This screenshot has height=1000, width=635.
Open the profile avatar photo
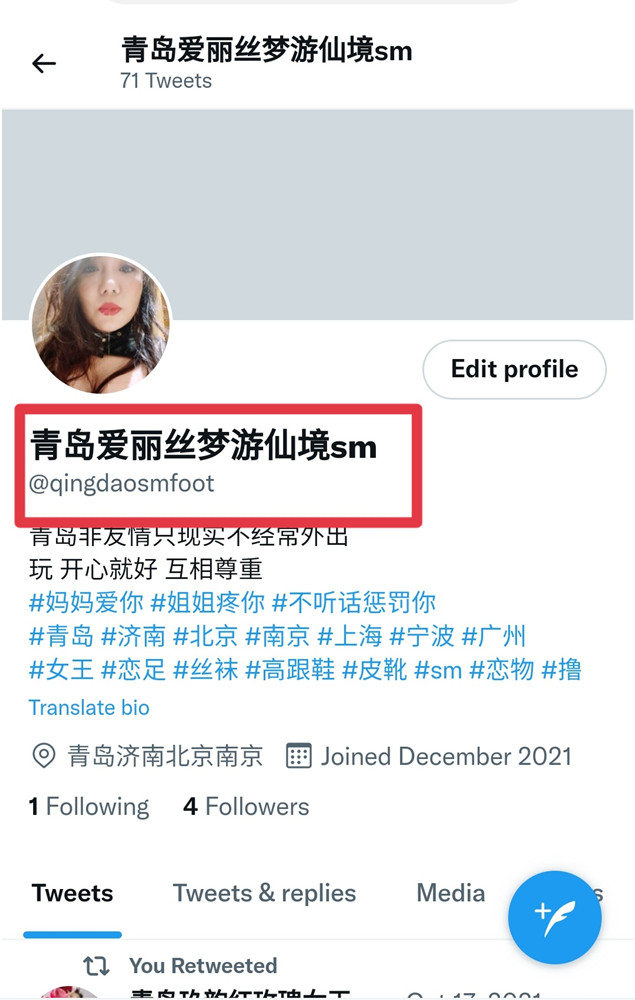[100, 324]
